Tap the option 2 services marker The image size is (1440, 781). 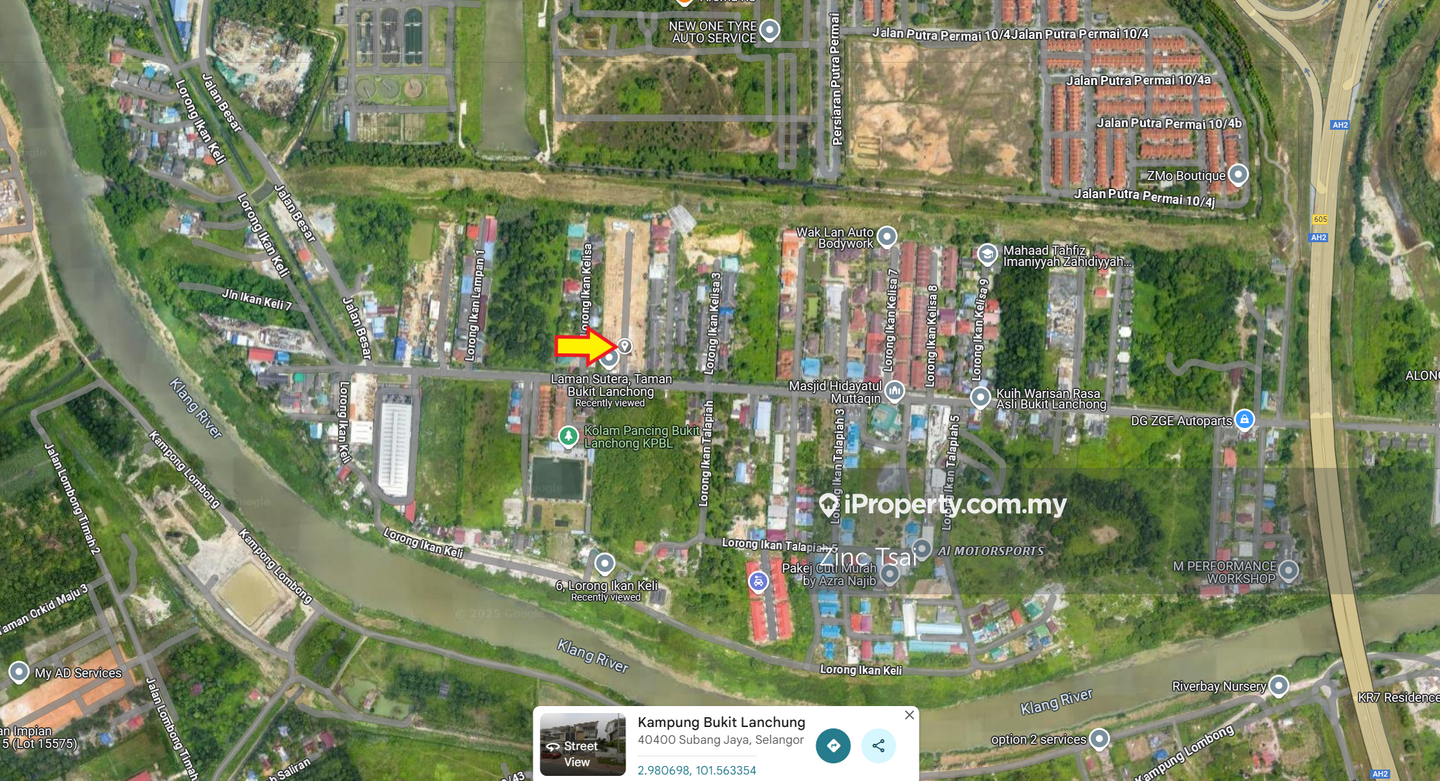1099,739
